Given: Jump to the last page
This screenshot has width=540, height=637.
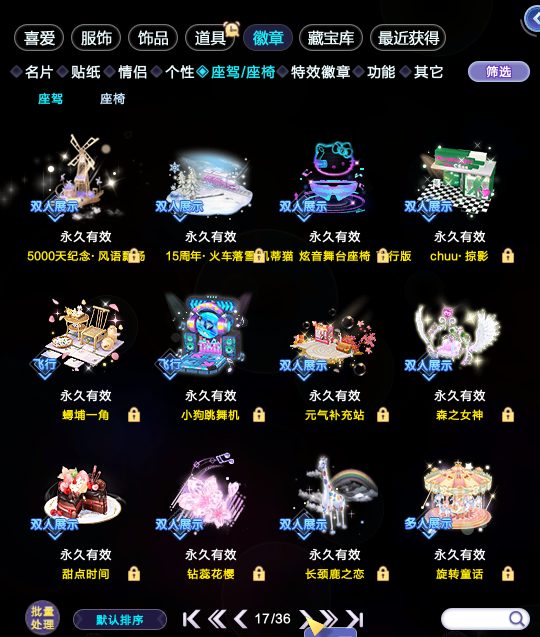Looking at the screenshot, I should [354, 619].
